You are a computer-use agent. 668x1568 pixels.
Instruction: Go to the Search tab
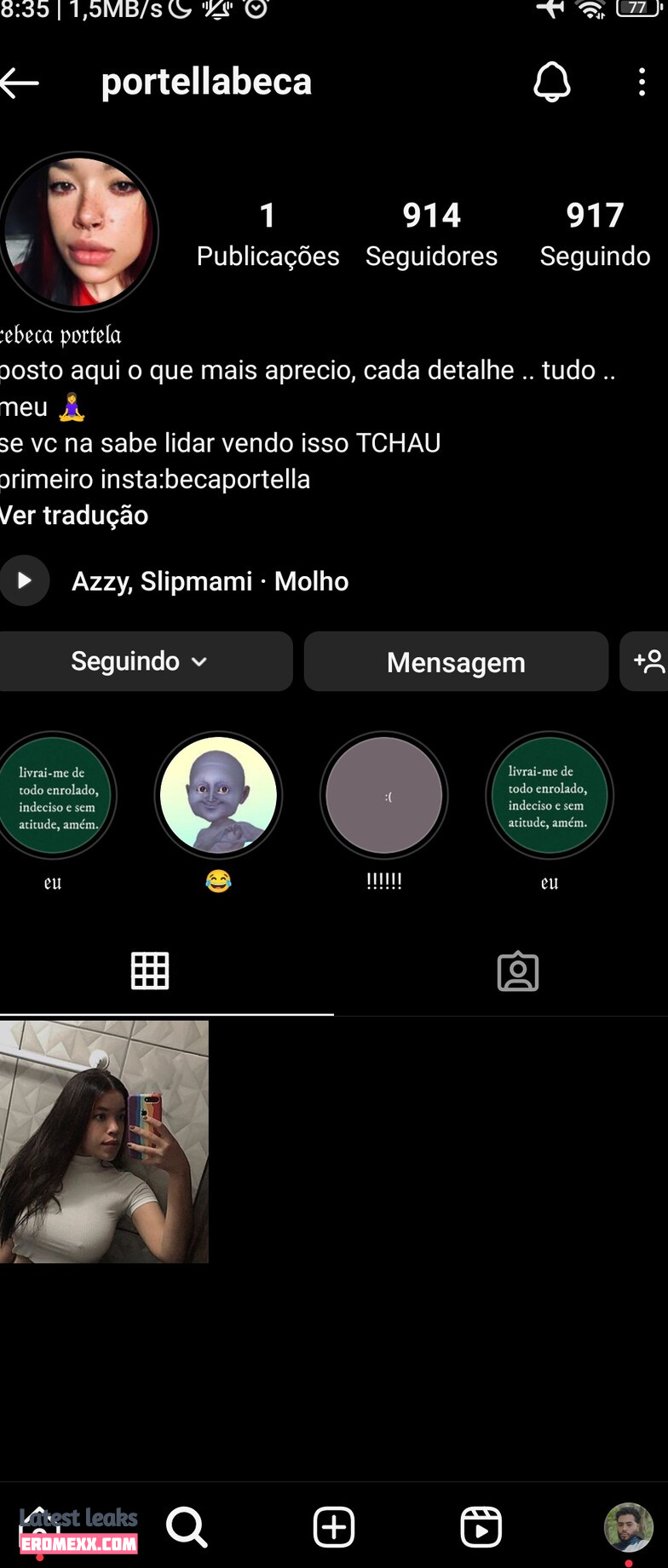tap(187, 1526)
